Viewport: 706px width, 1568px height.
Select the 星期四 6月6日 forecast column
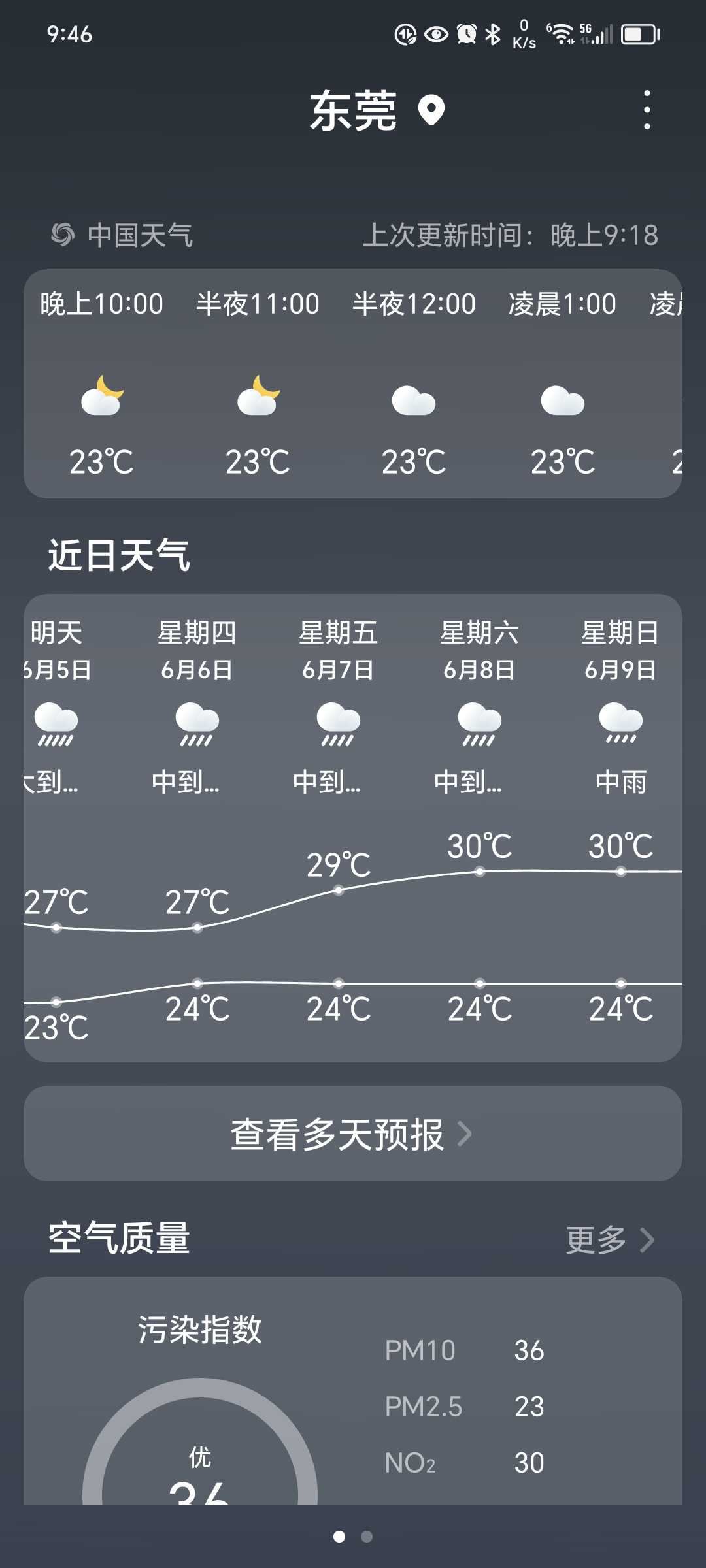[x=197, y=827]
